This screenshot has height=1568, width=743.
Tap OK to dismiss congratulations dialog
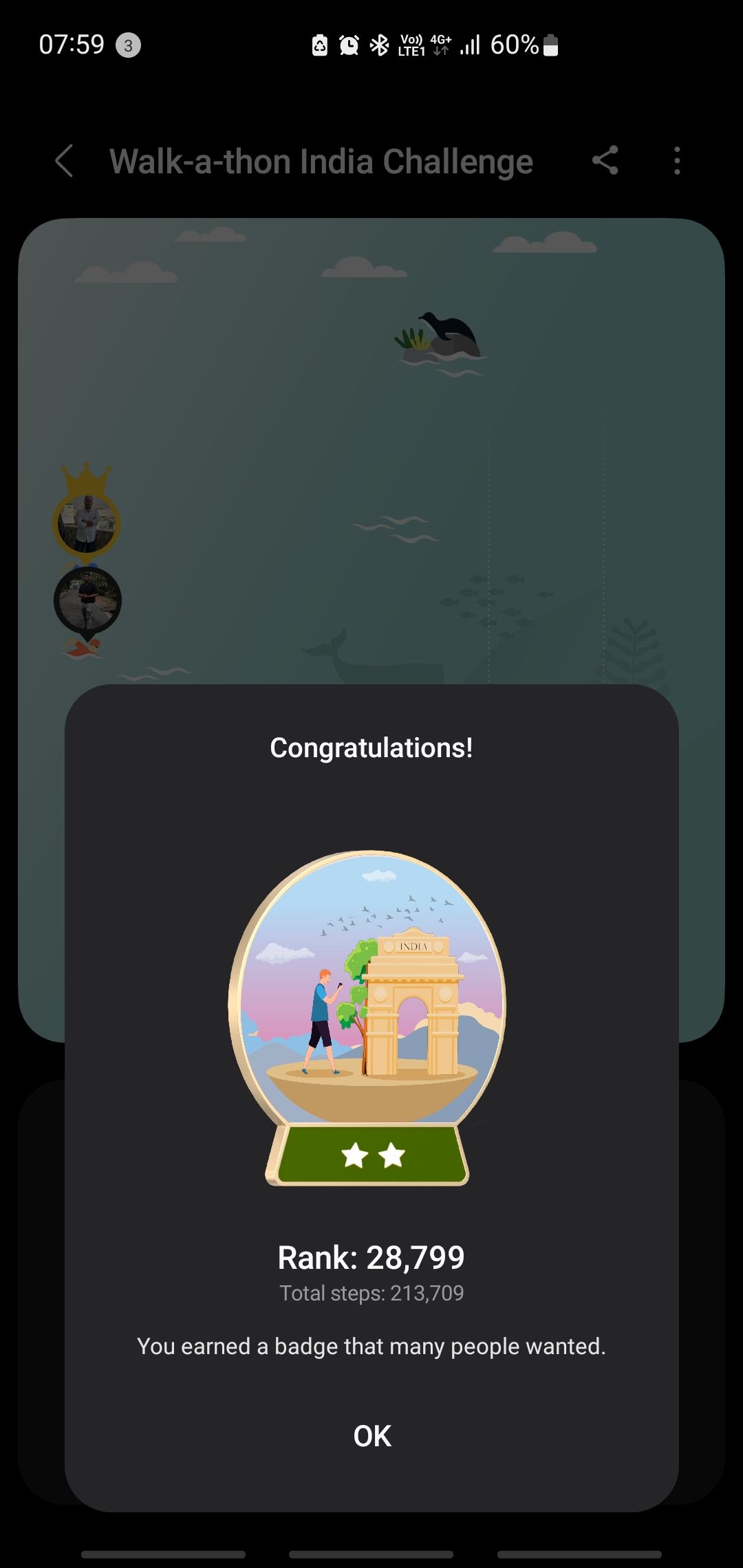click(x=371, y=1436)
